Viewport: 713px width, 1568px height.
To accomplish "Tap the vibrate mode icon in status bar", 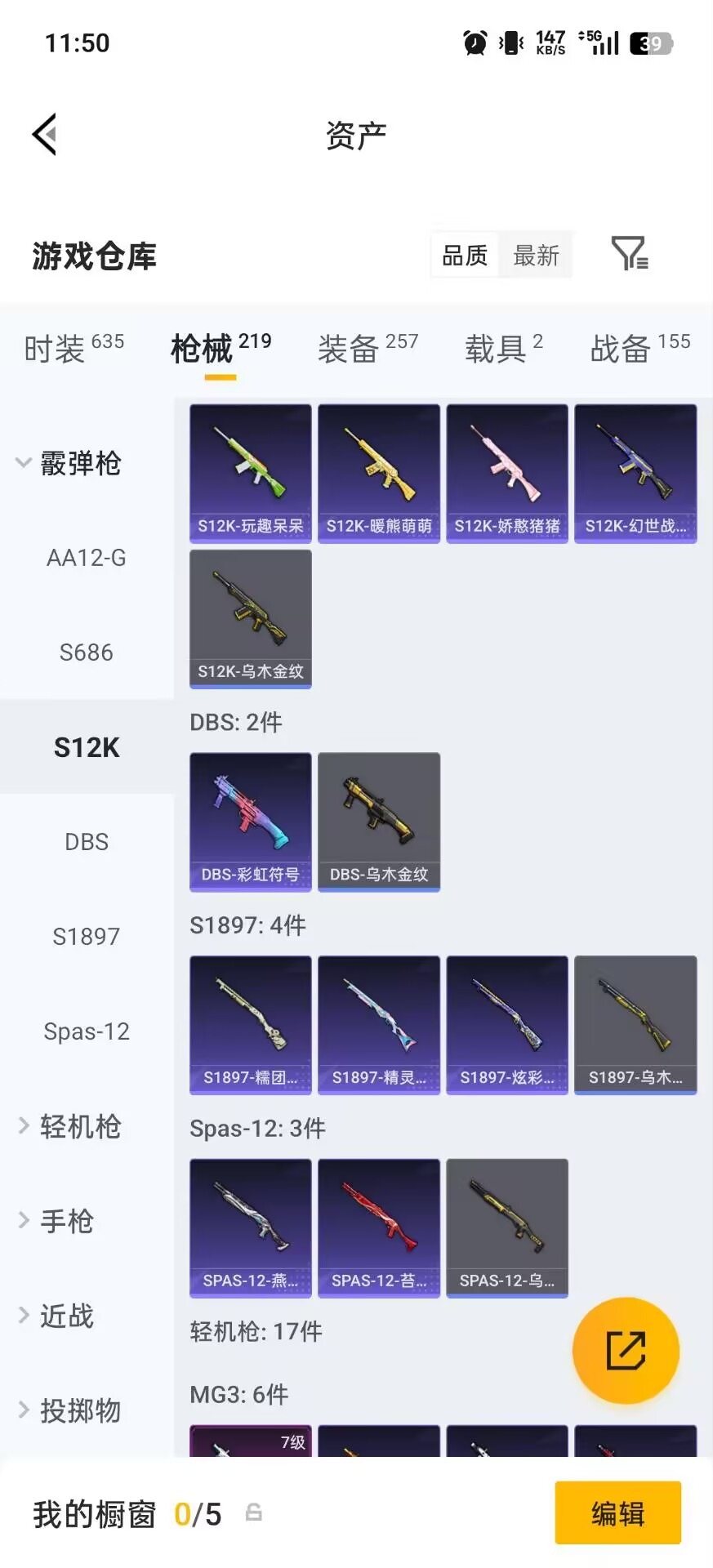I will pos(510,42).
